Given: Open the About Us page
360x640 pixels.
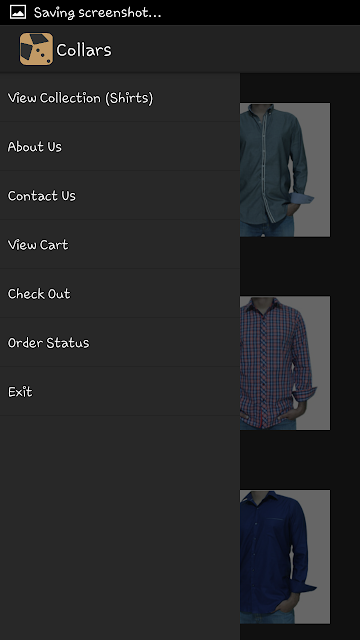Looking at the screenshot, I should (120, 147).
